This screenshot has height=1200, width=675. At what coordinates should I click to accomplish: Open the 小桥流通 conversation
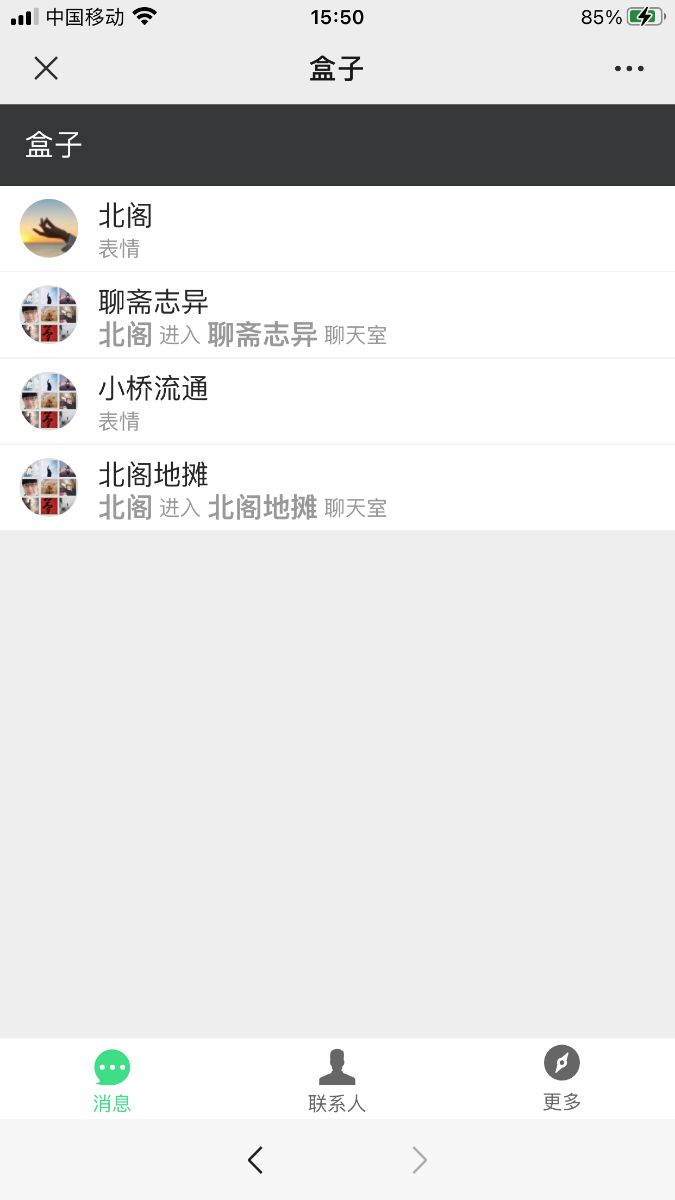[x=337, y=401]
